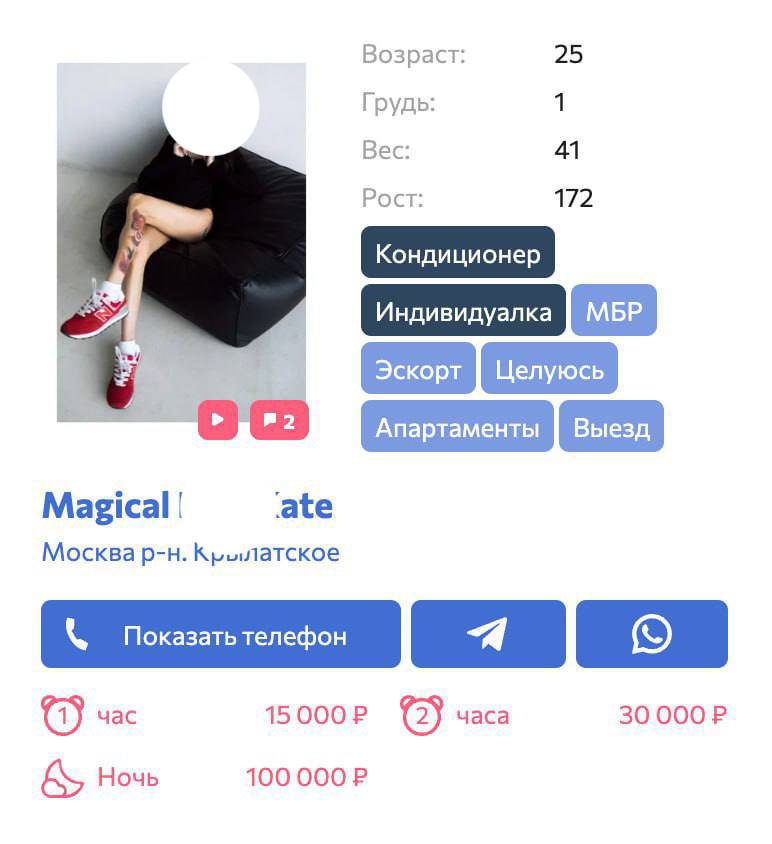Play the video badge on the photo
The image size is (772, 844).
(x=218, y=420)
